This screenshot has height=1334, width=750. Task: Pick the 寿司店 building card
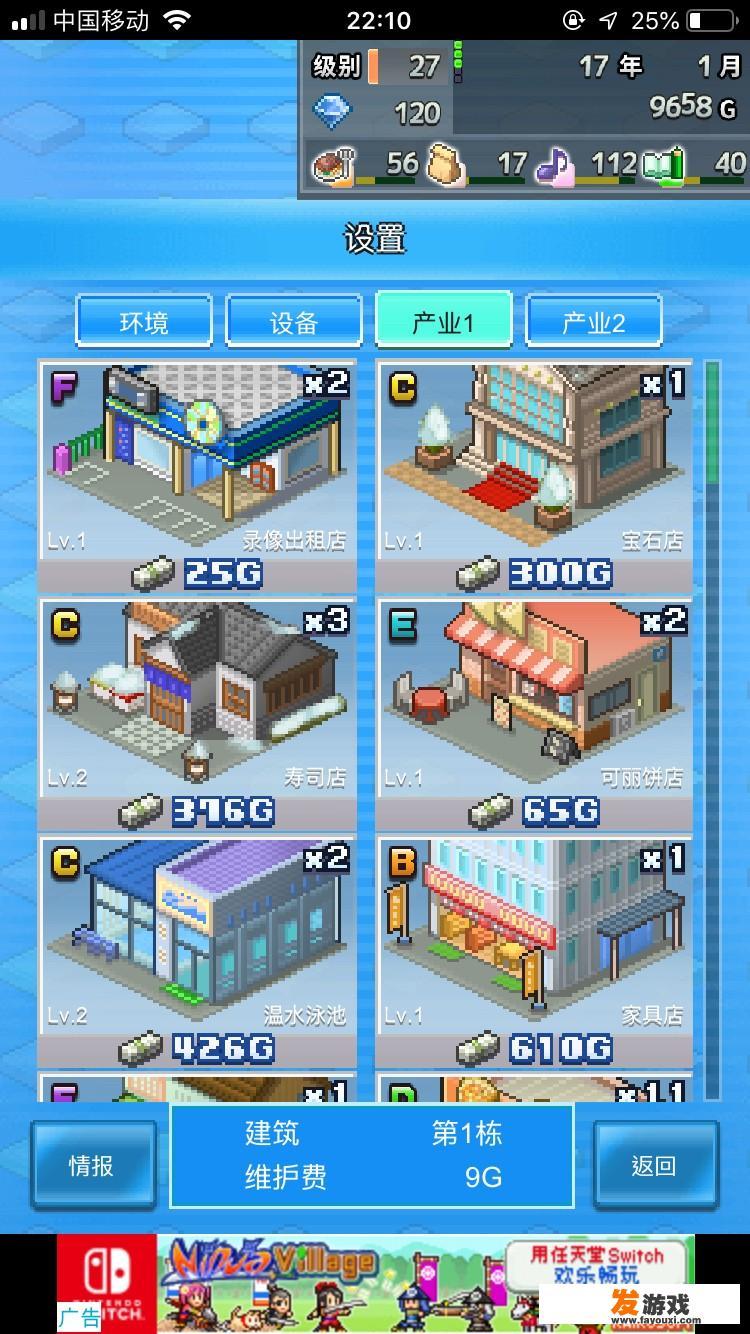[197, 713]
